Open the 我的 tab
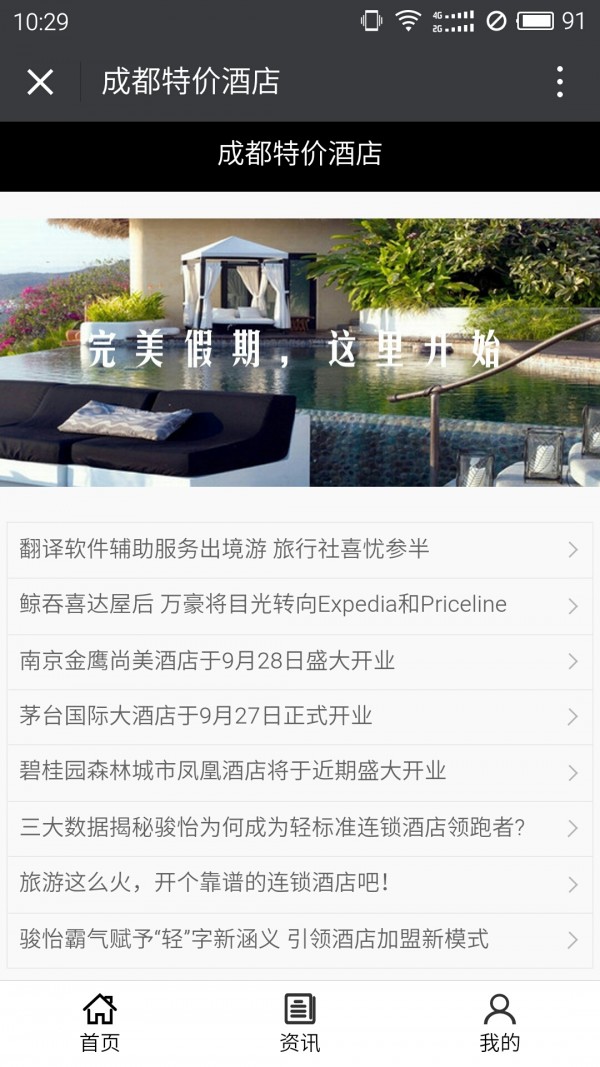 [x=500, y=1023]
